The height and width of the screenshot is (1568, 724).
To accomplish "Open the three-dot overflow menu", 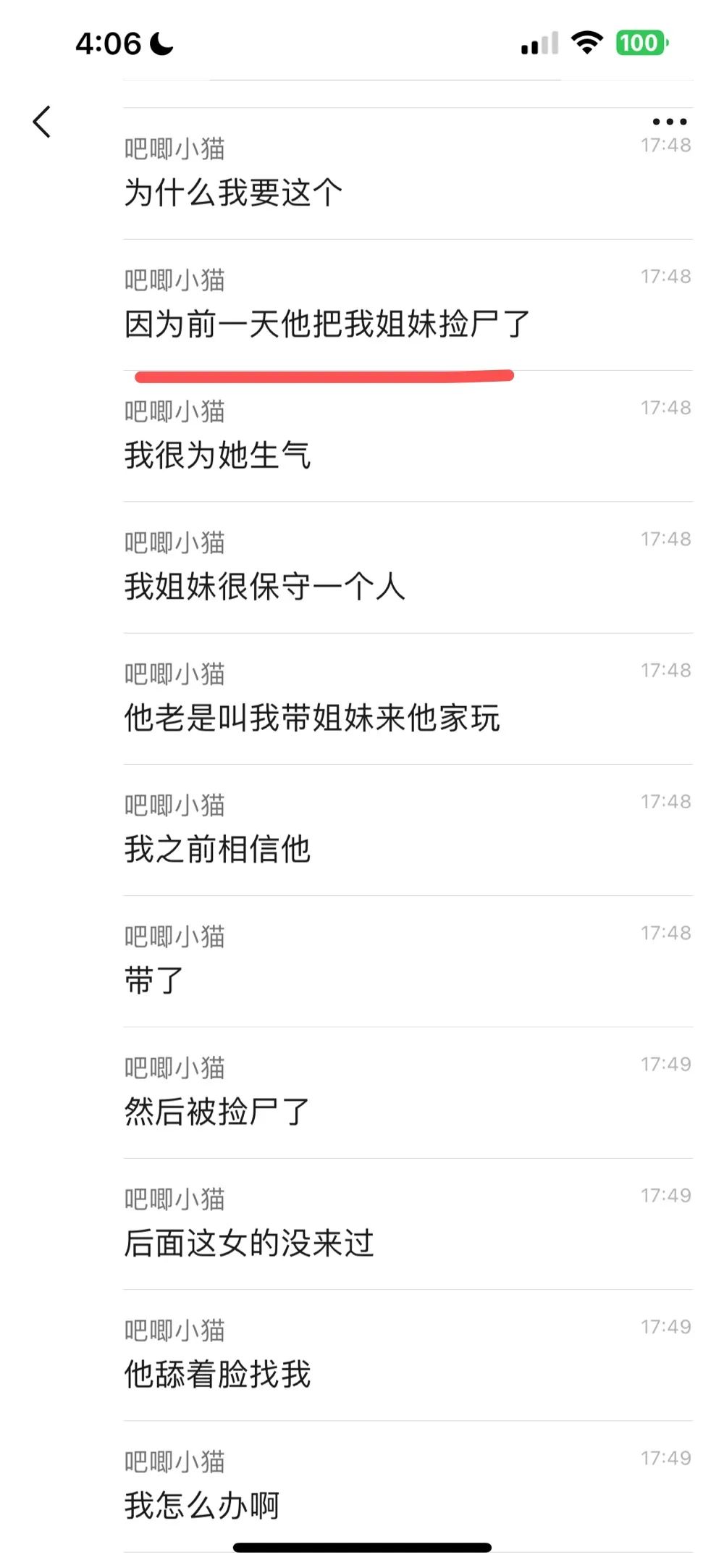I will point(669,122).
